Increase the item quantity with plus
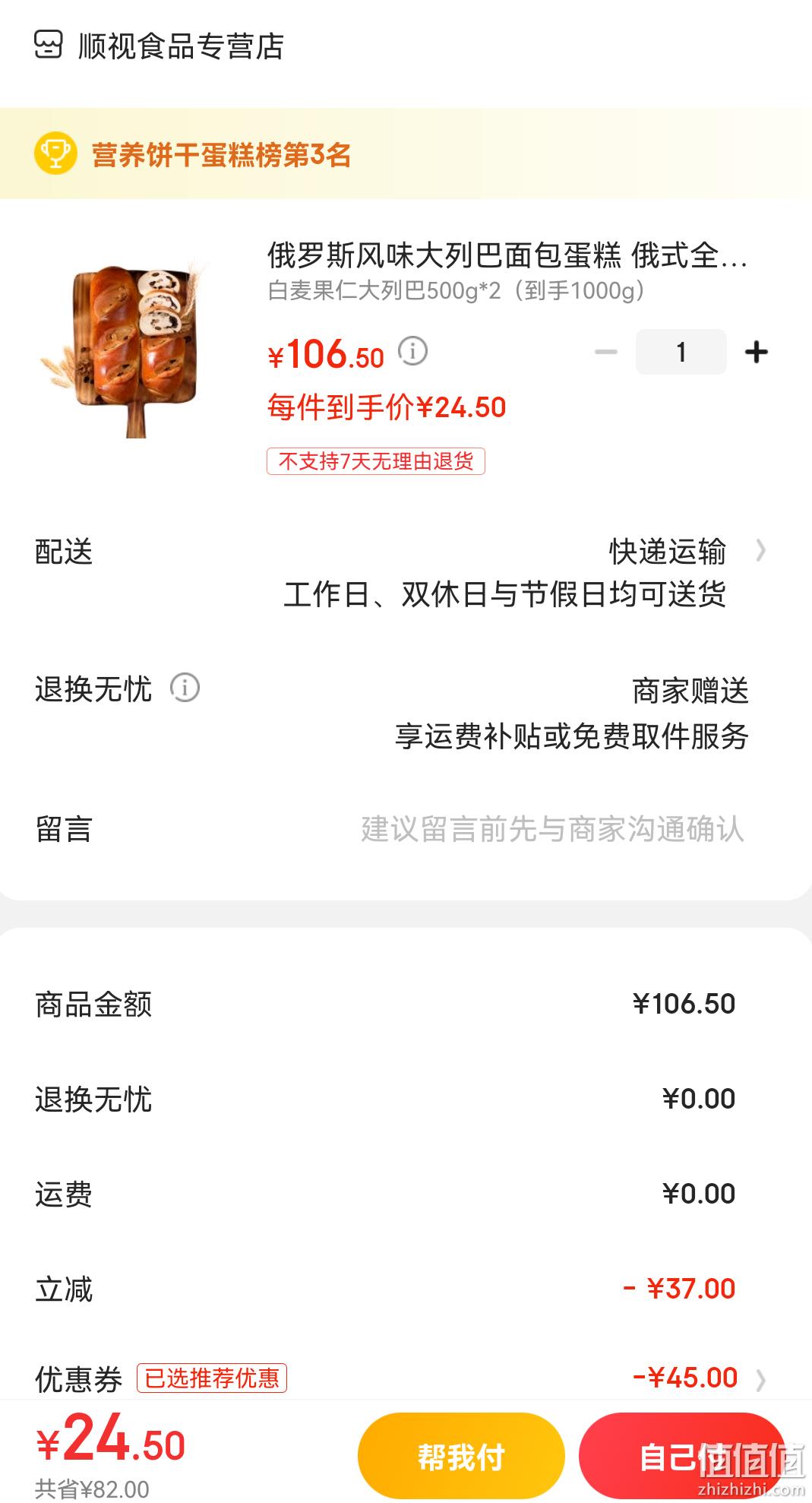This screenshot has height=1503, width=812. 756,352
